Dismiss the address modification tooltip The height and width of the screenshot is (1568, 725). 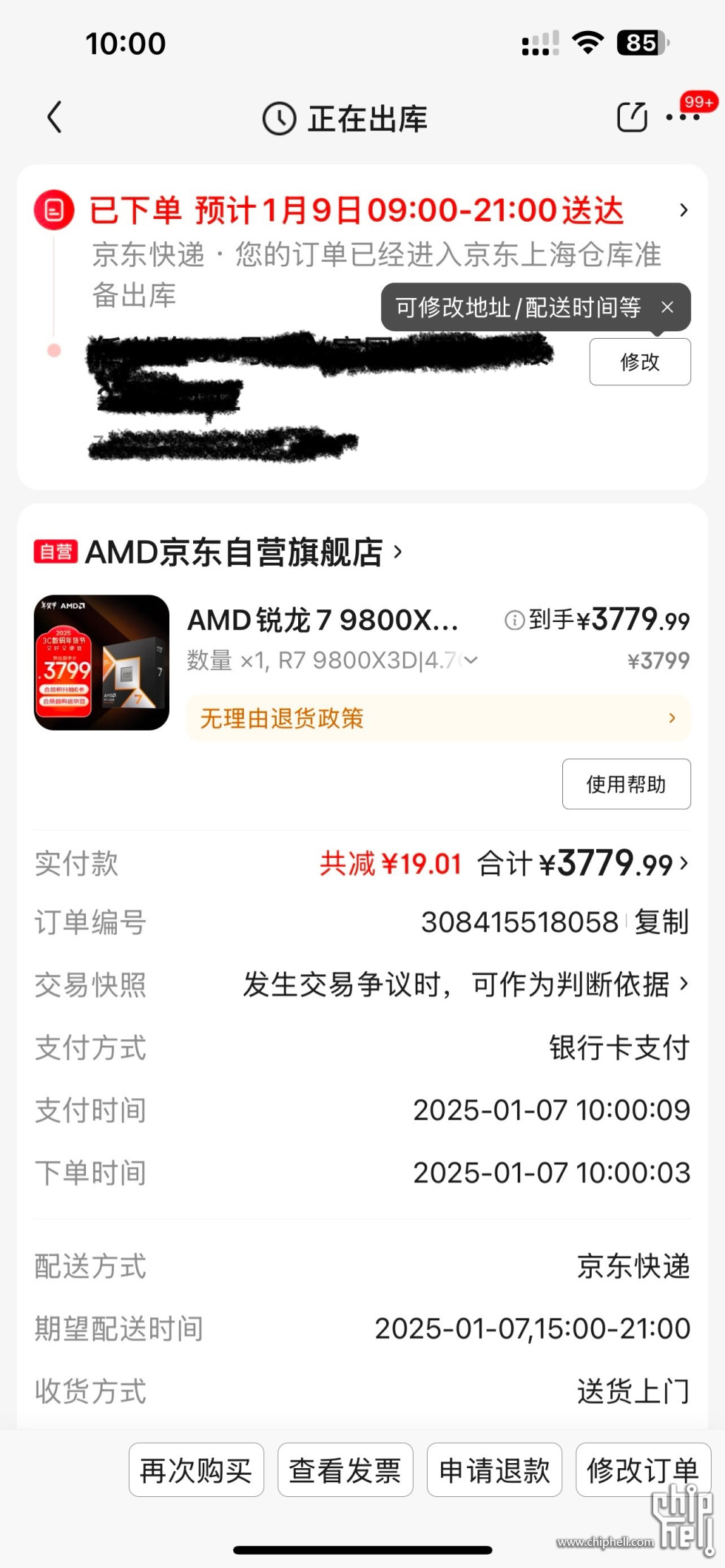click(x=667, y=307)
